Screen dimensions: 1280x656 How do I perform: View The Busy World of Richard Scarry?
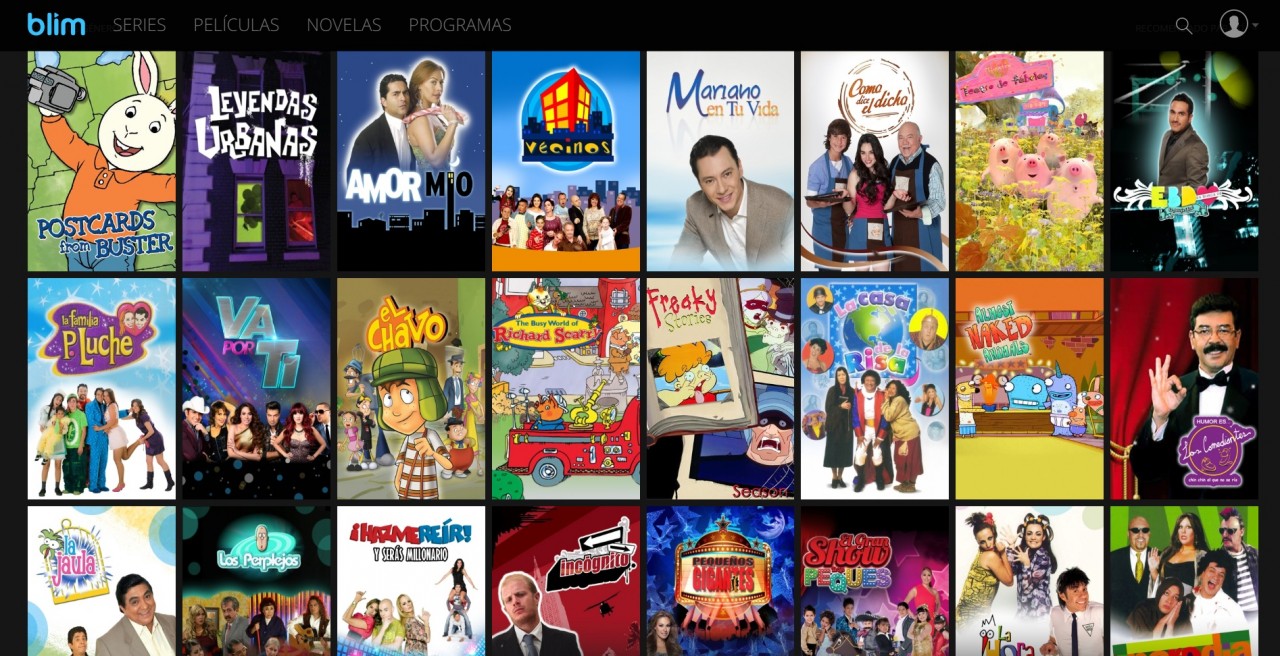[566, 388]
